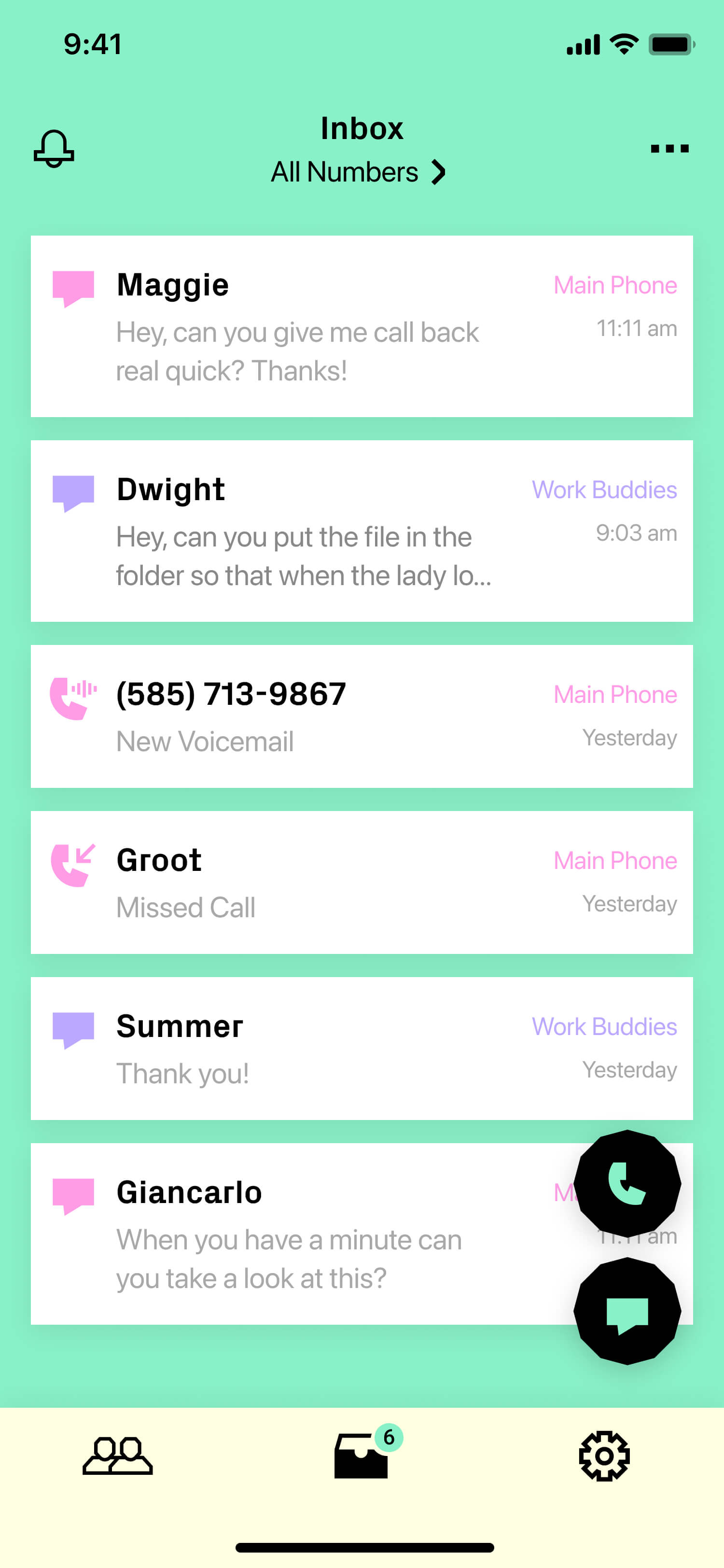Expand the All Numbers selector
Viewport: 724px width, 1568px height.
[x=359, y=172]
